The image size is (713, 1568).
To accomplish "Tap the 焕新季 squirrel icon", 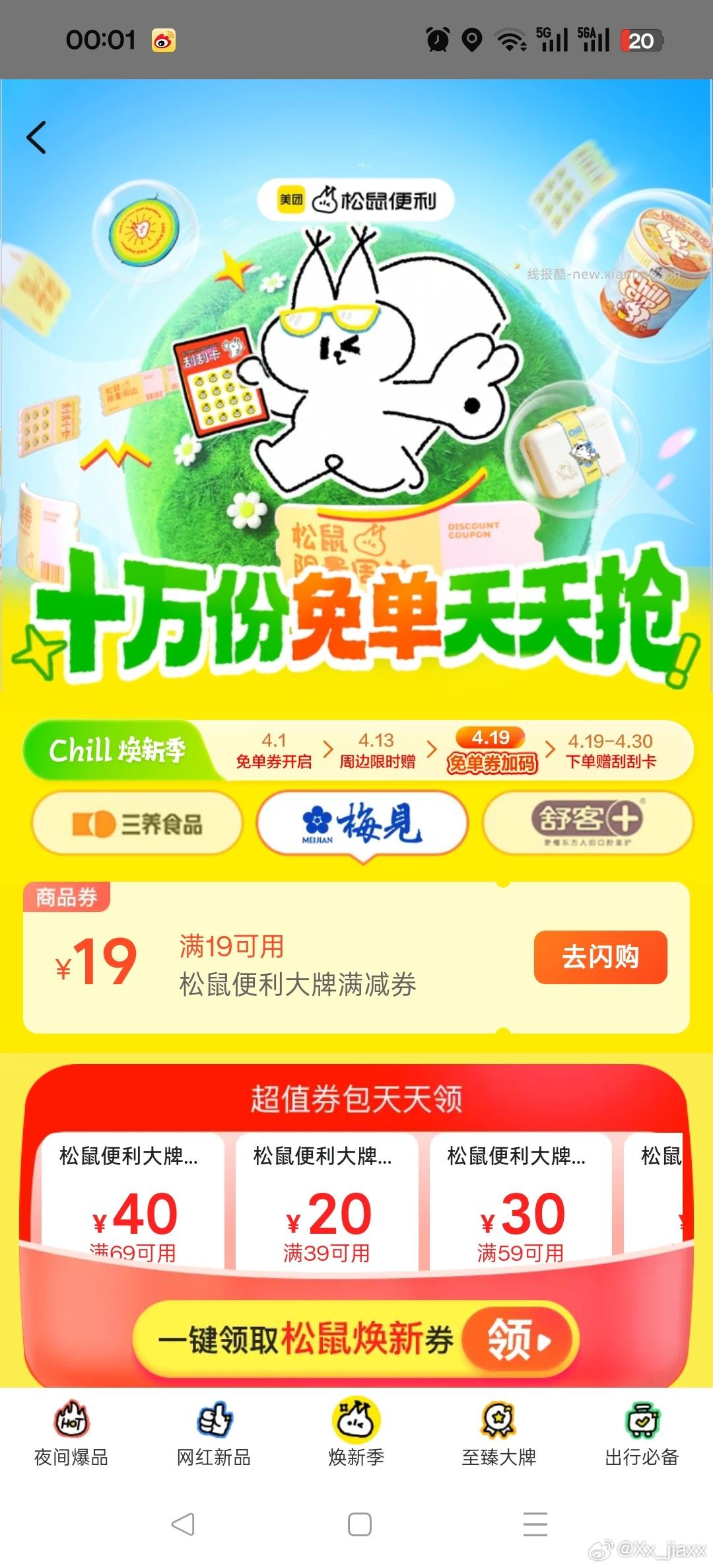I will 356,1419.
